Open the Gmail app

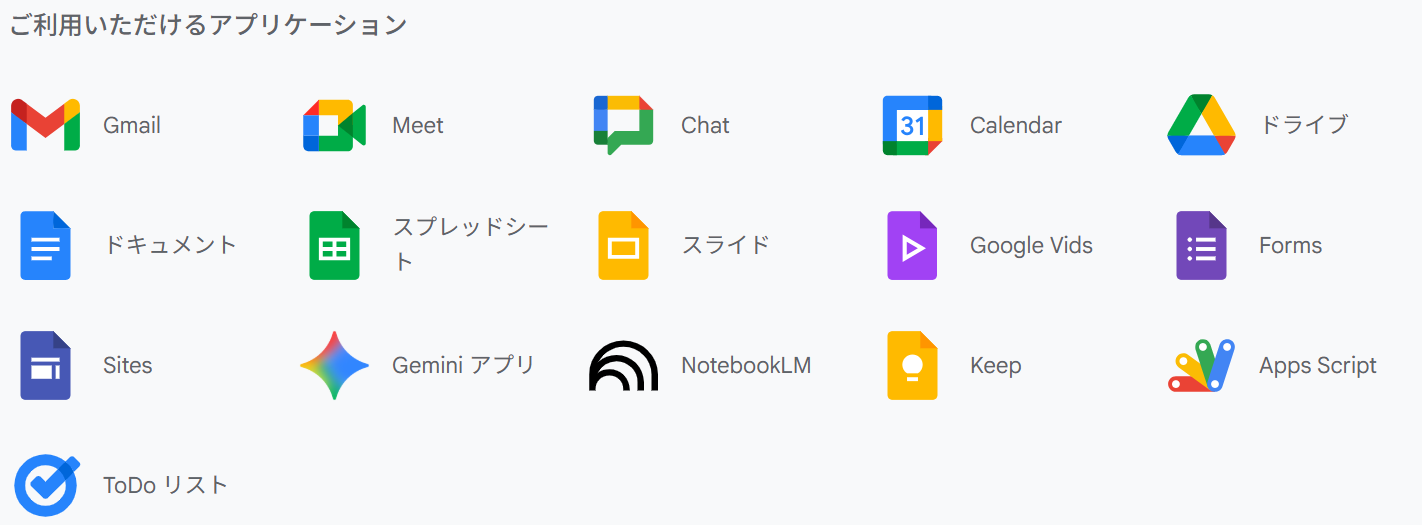[x=46, y=125]
